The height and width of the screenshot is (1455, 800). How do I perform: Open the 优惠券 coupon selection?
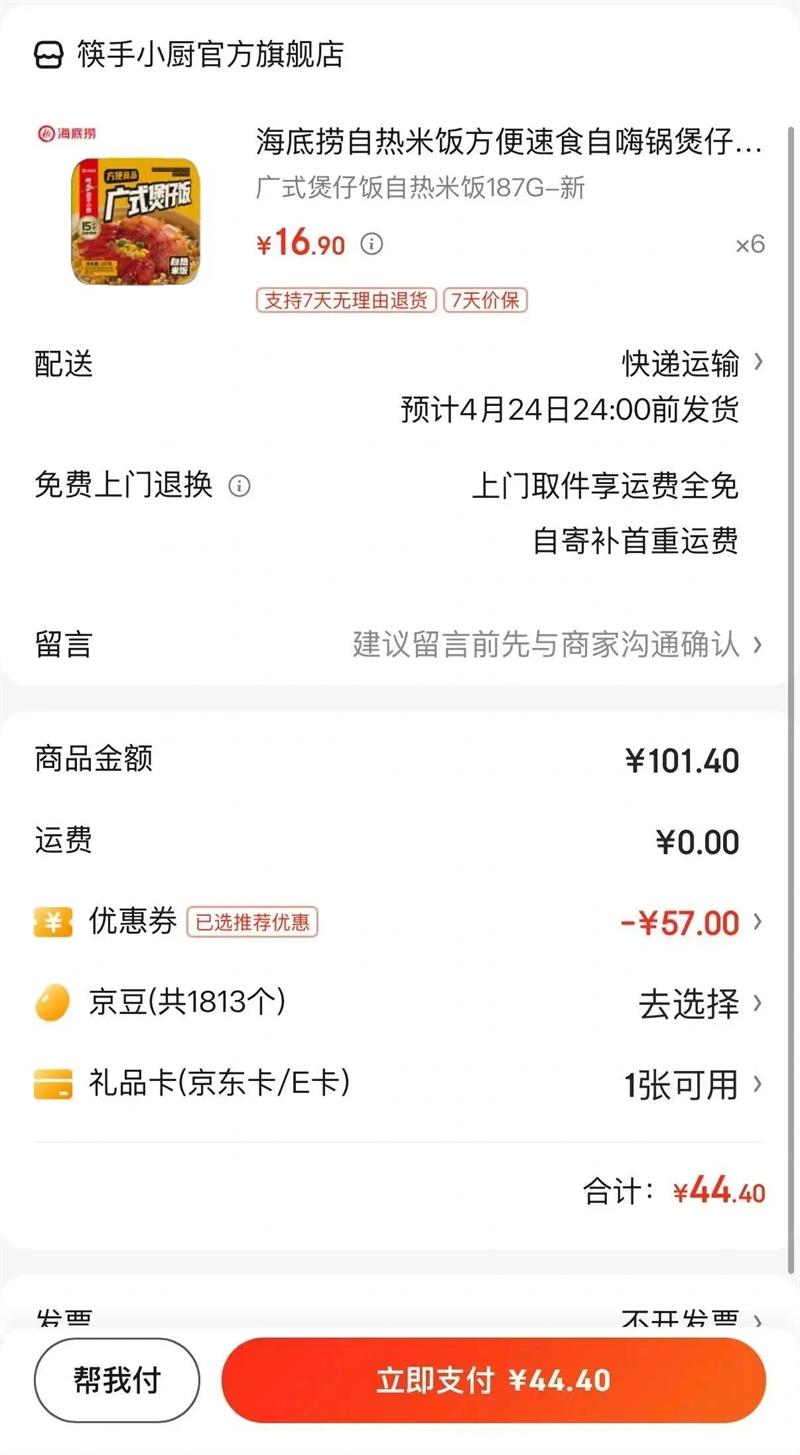click(690, 922)
